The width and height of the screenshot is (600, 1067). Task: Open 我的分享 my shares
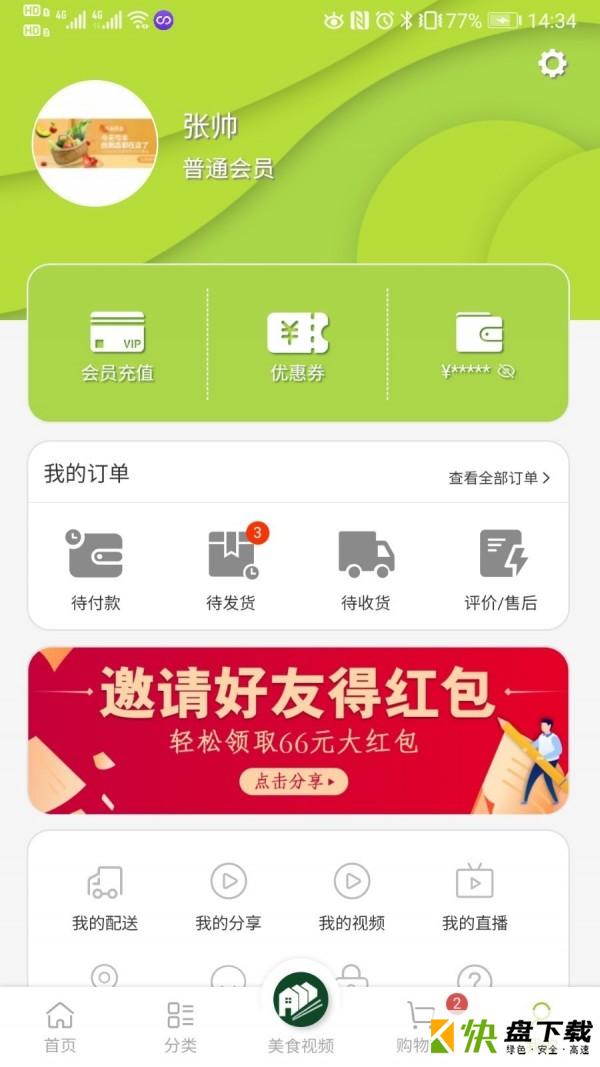coord(228,897)
